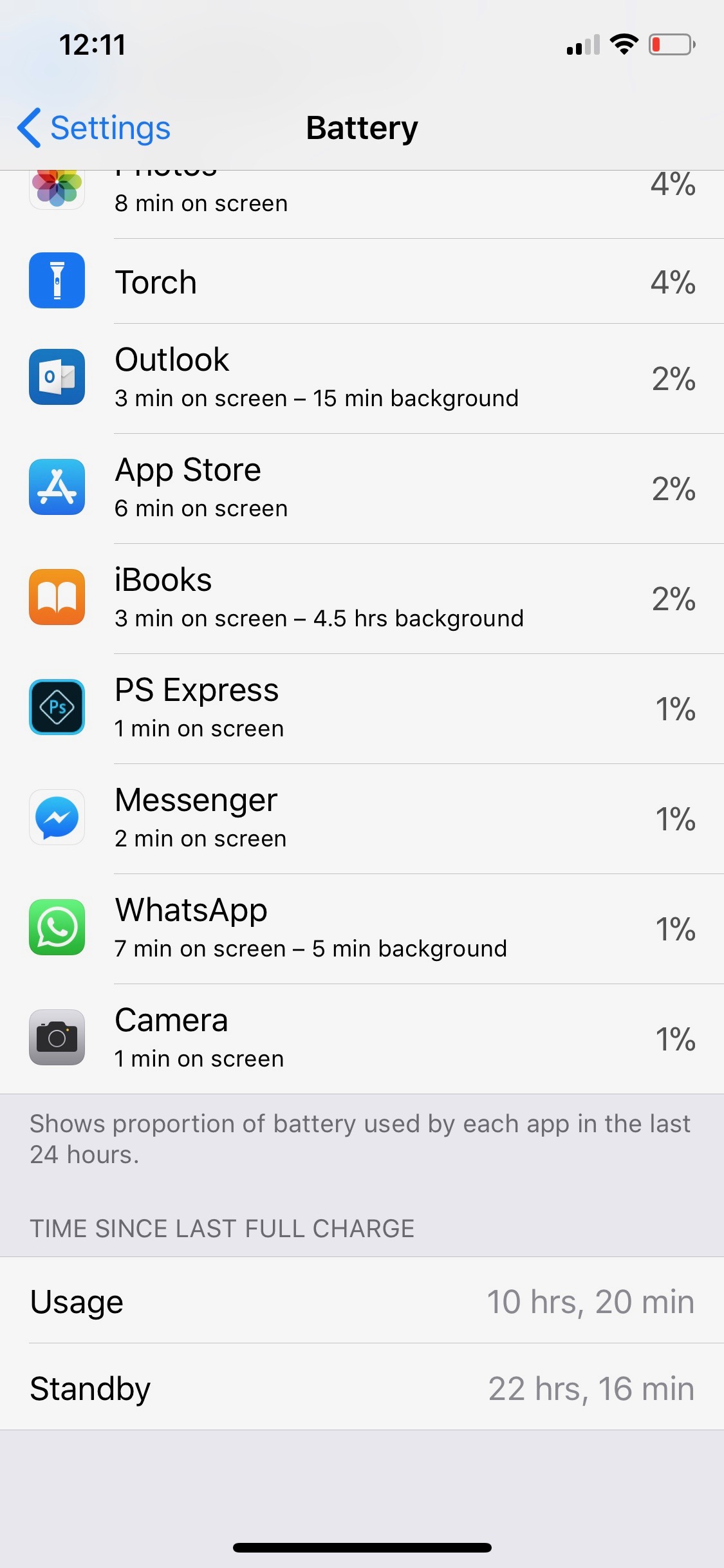Tap the Torch battery usage row
This screenshot has width=724, height=1568.
[362, 281]
